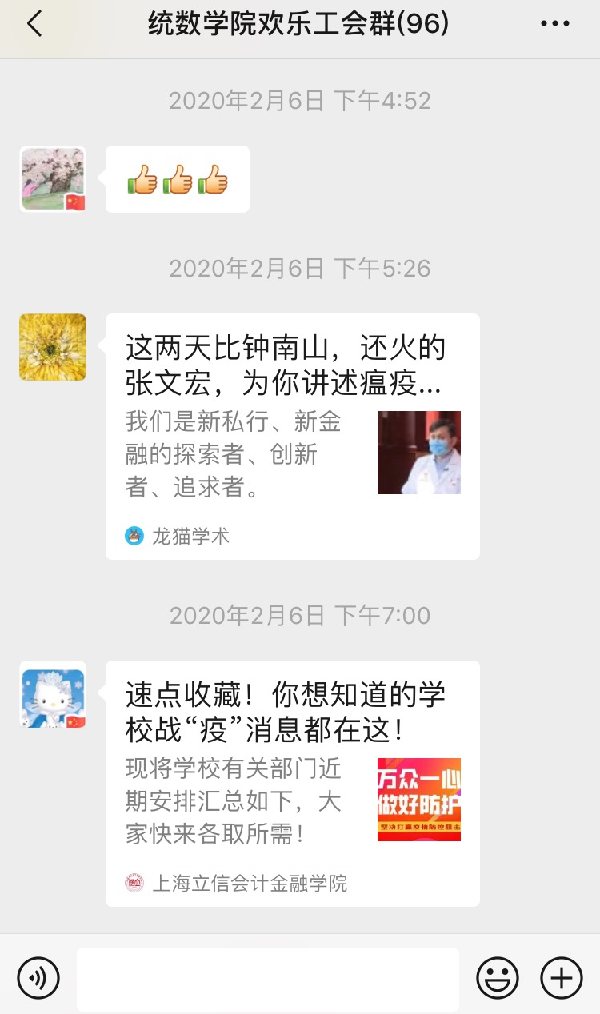This screenshot has width=600, height=1014.
Task: Open the group chat options menu
Action: tap(555, 24)
